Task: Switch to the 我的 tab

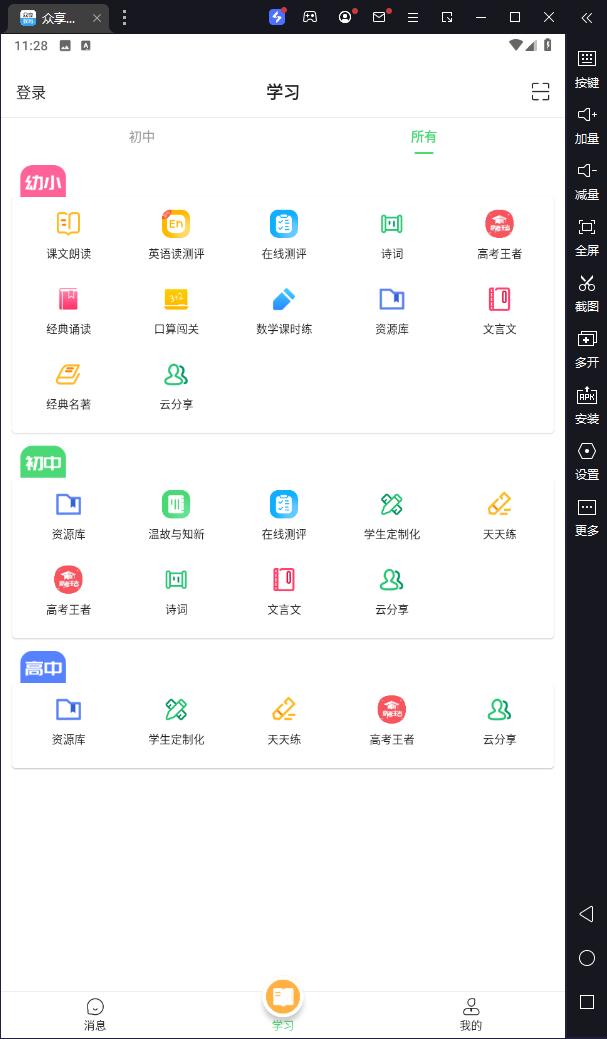Action: coord(471,1013)
